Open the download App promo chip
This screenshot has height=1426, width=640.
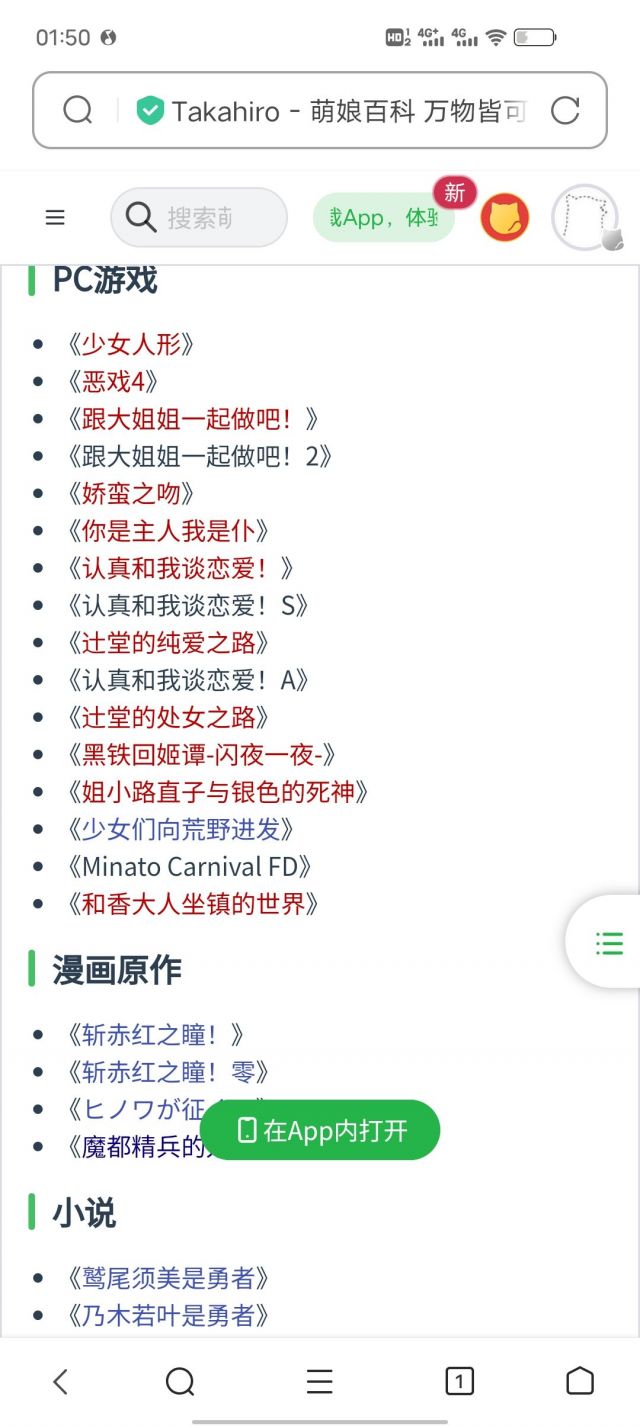pos(384,217)
